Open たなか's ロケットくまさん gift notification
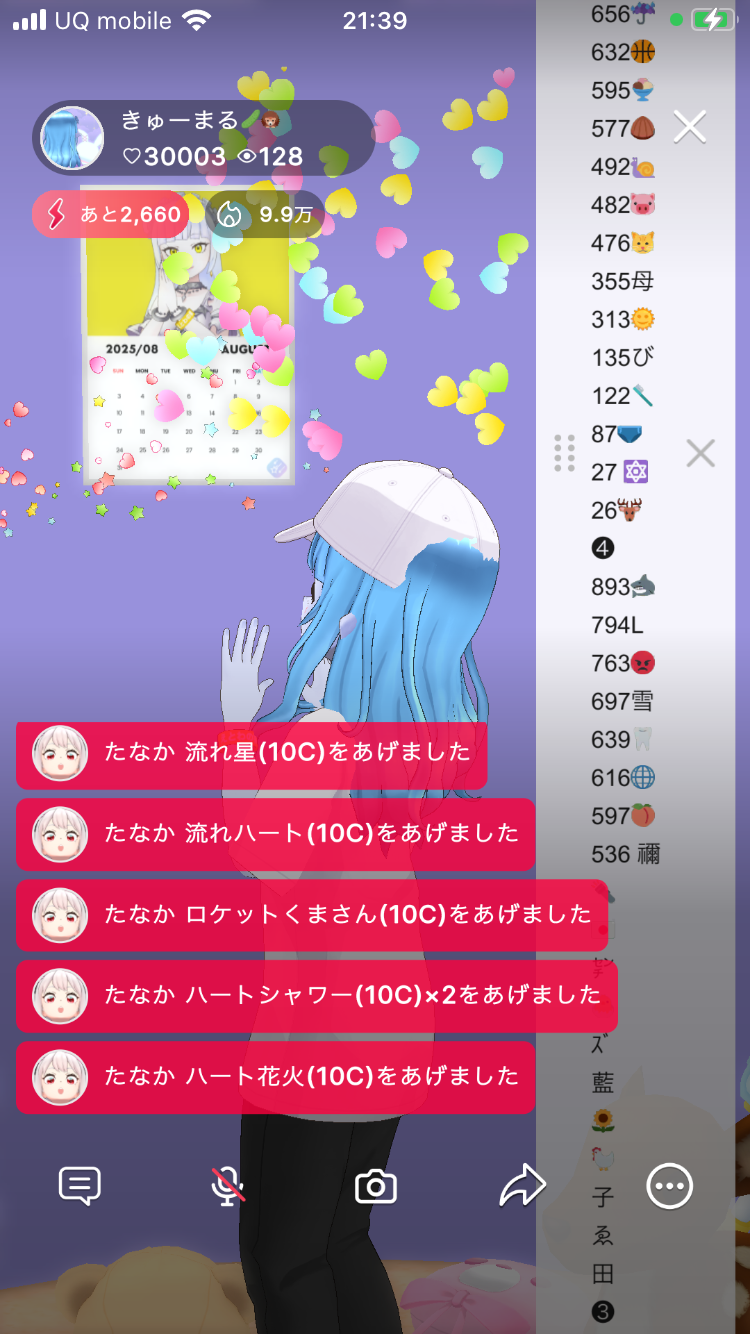This screenshot has width=750, height=1334. tap(311, 915)
